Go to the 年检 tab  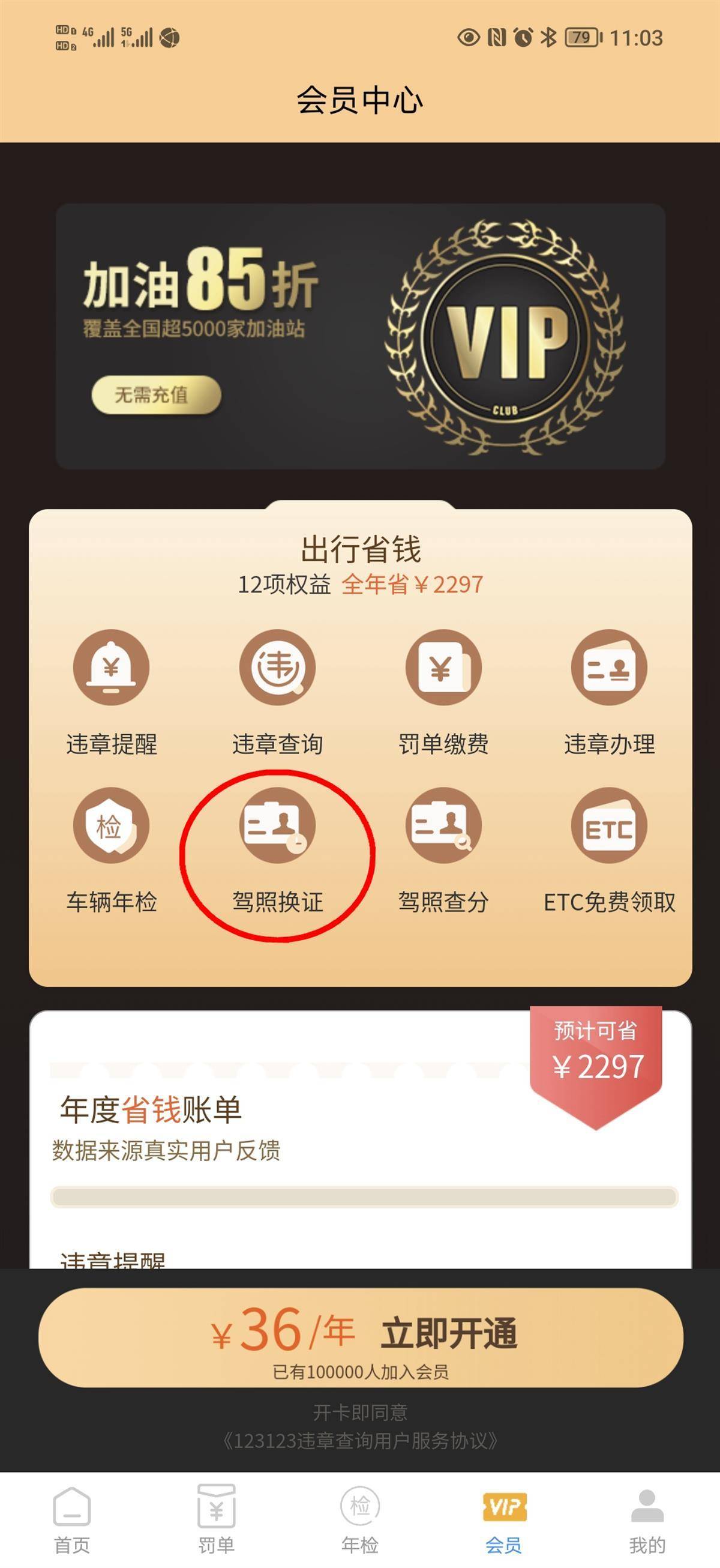(359, 1518)
